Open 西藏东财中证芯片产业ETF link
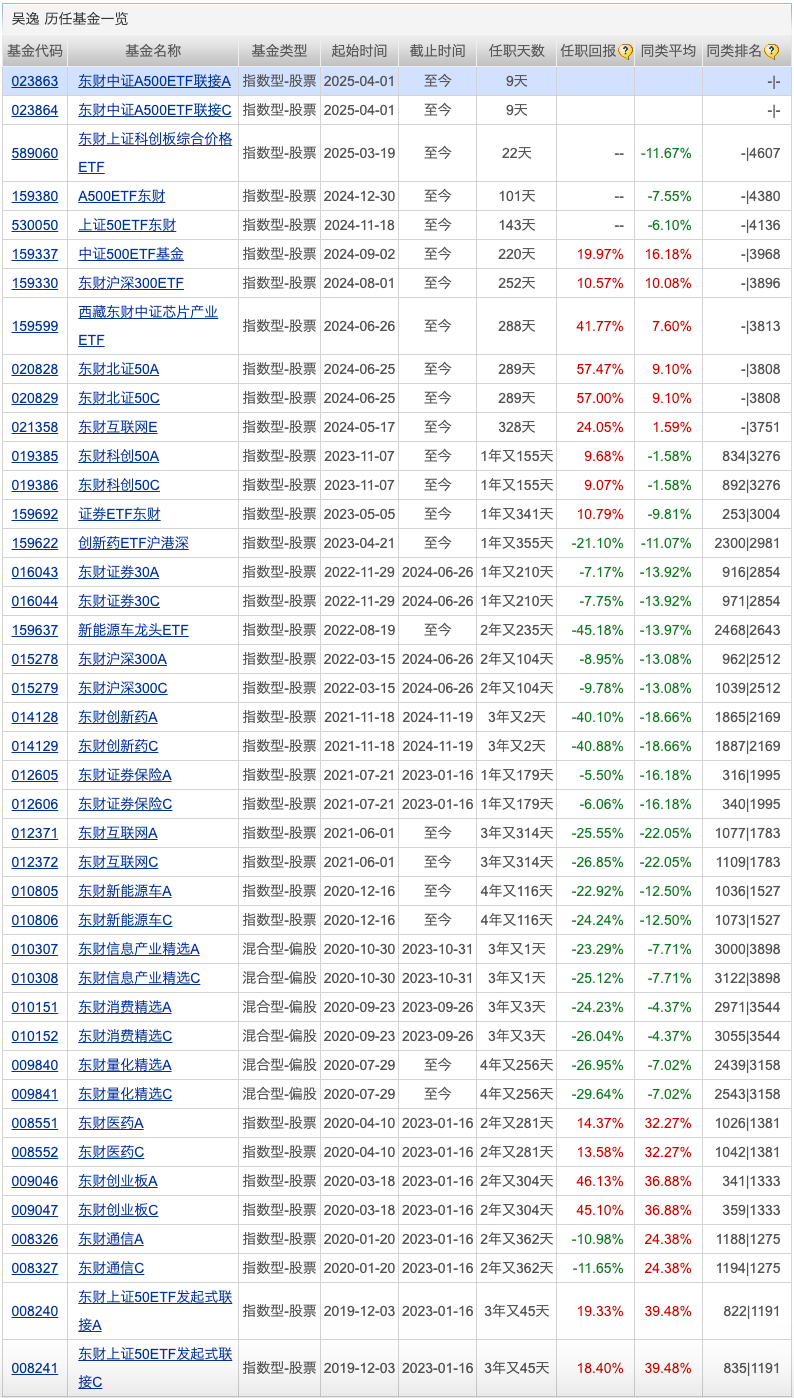The image size is (794, 1398). click(x=147, y=312)
